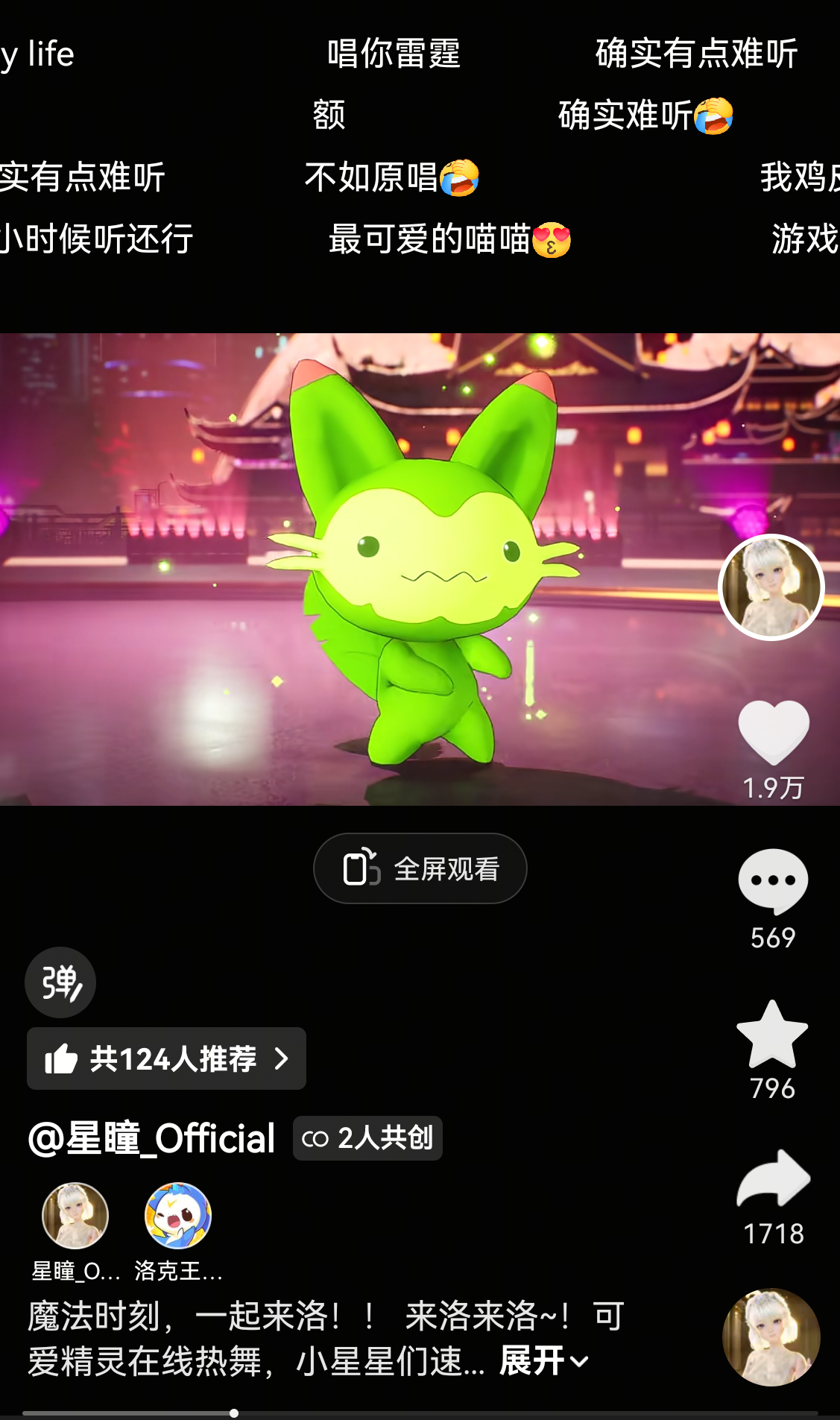The width and height of the screenshot is (840, 1420).
Task: Favorite the video with the star icon
Action: click(x=772, y=1034)
